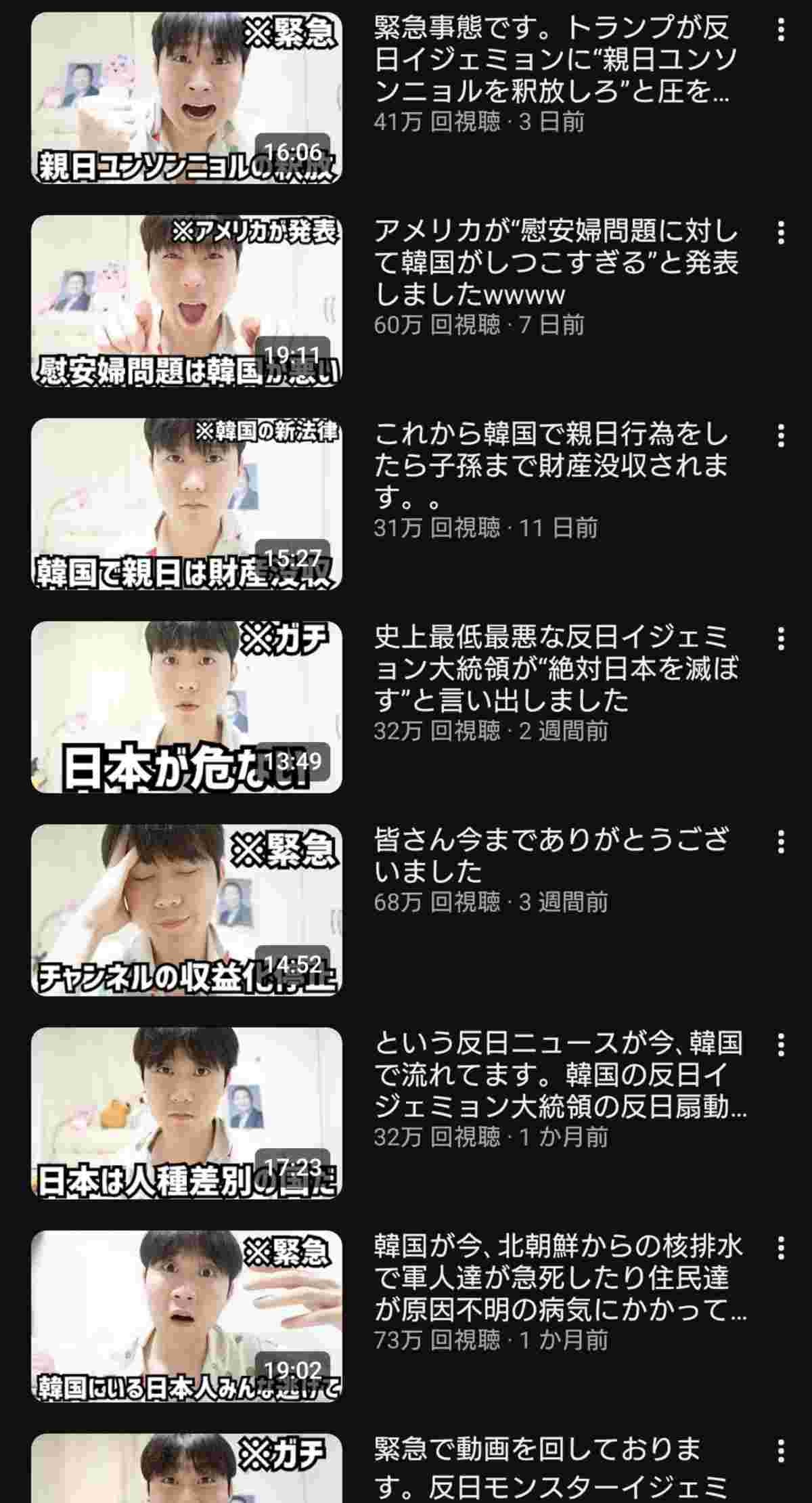Open the 16:06 video about 緊急事態 トランプ
The height and width of the screenshot is (1503, 812).
pyautogui.click(x=186, y=98)
